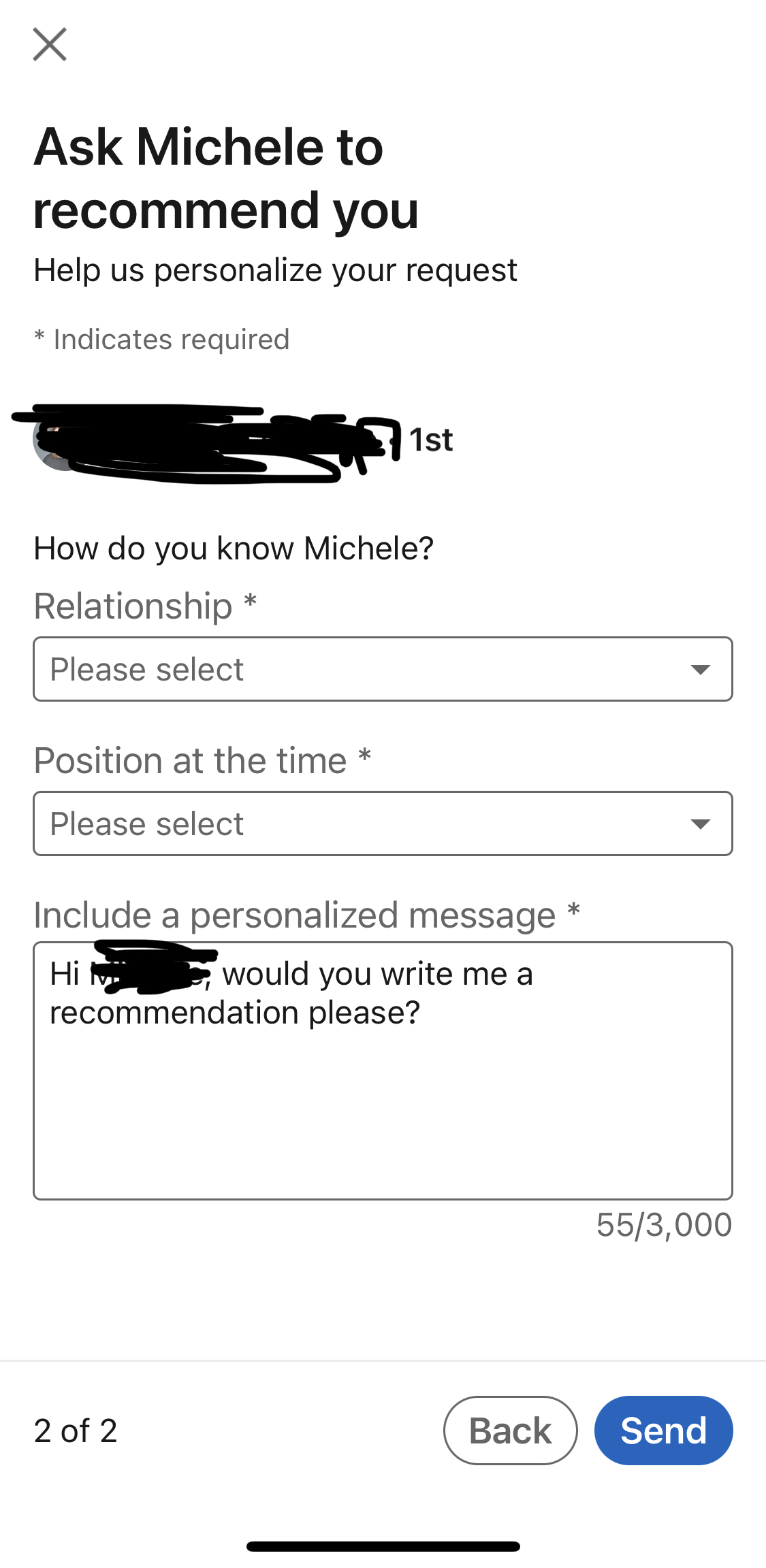Close the recommendation request dialog
The image size is (766, 1568).
[x=50, y=45]
